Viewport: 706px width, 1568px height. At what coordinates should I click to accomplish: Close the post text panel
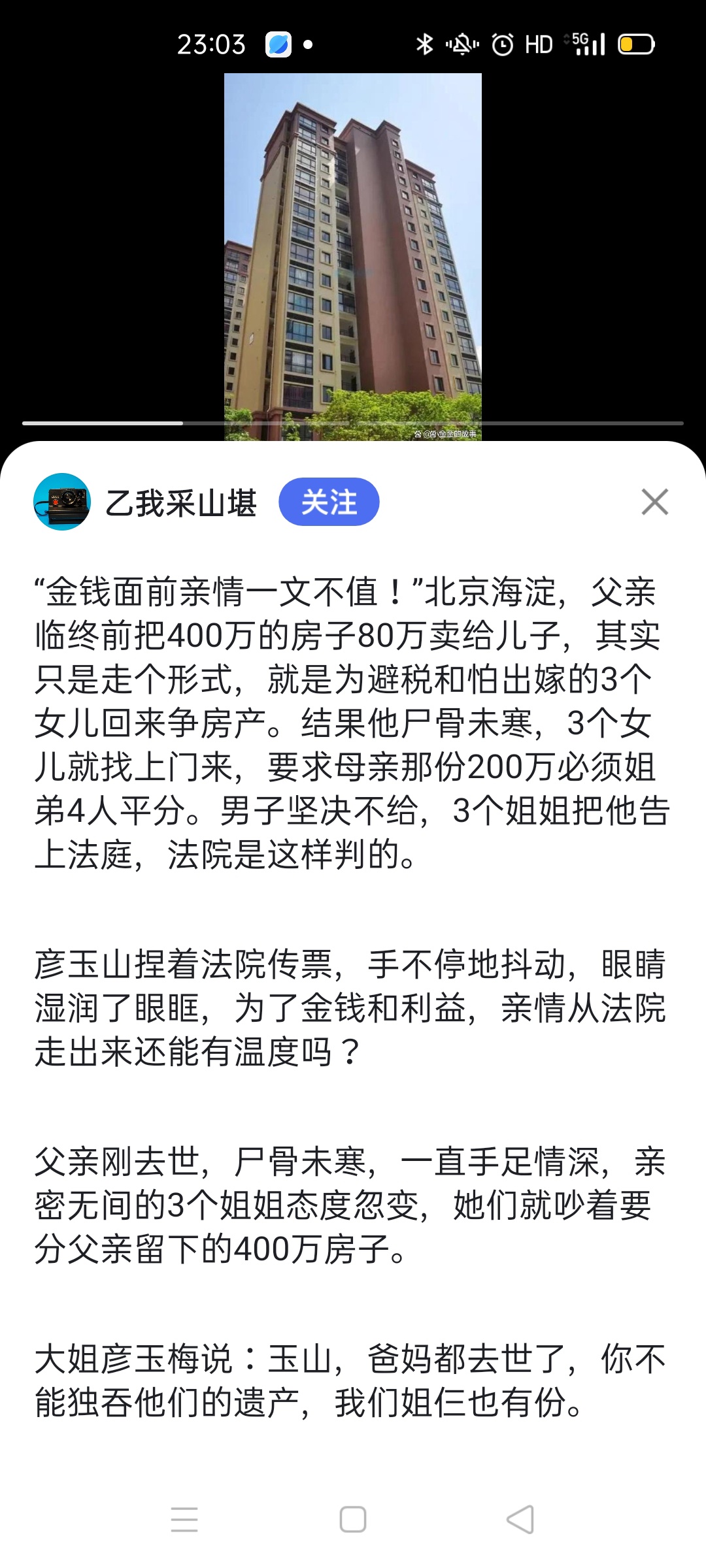(654, 502)
